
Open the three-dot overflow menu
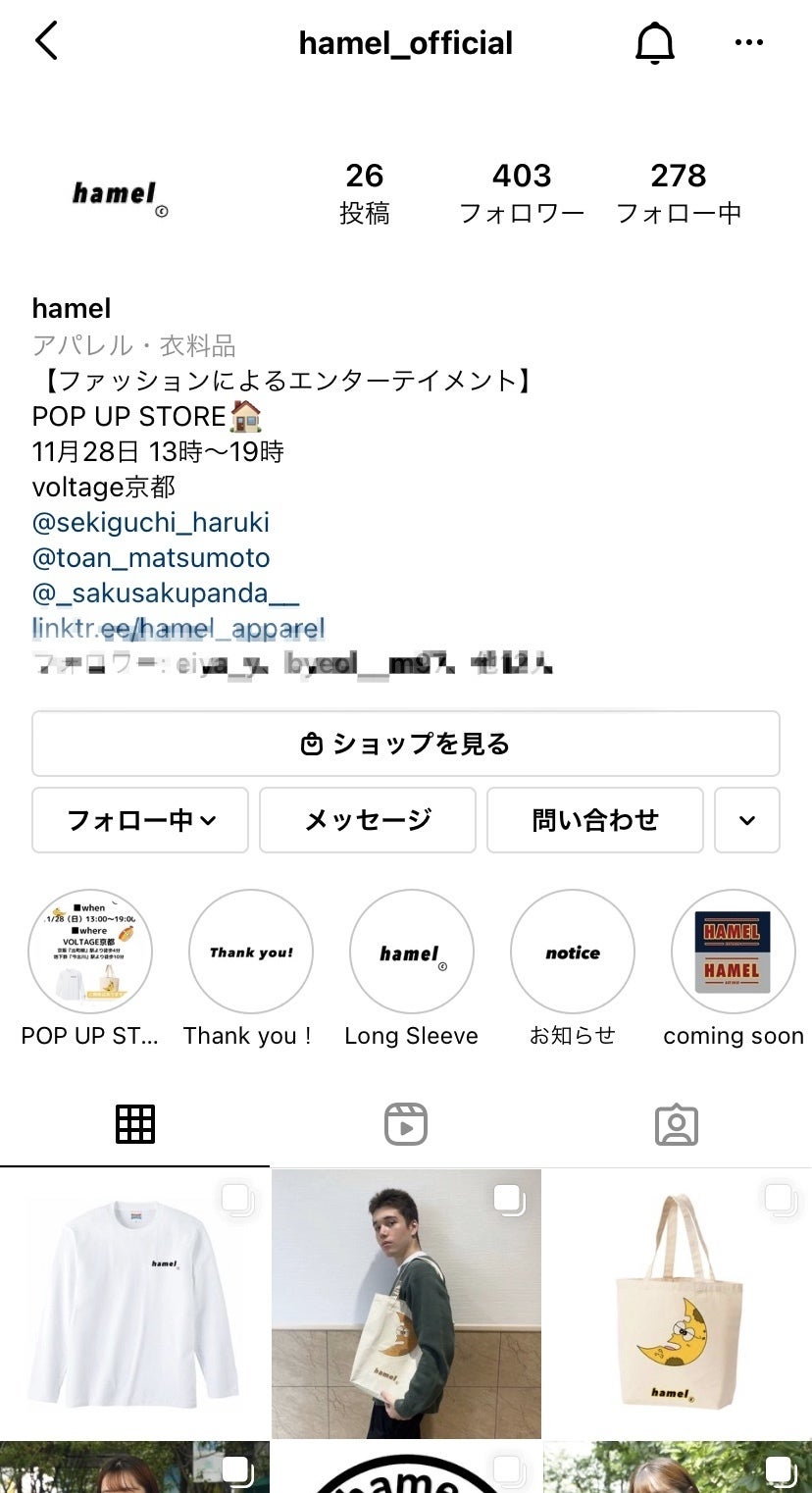[x=748, y=43]
